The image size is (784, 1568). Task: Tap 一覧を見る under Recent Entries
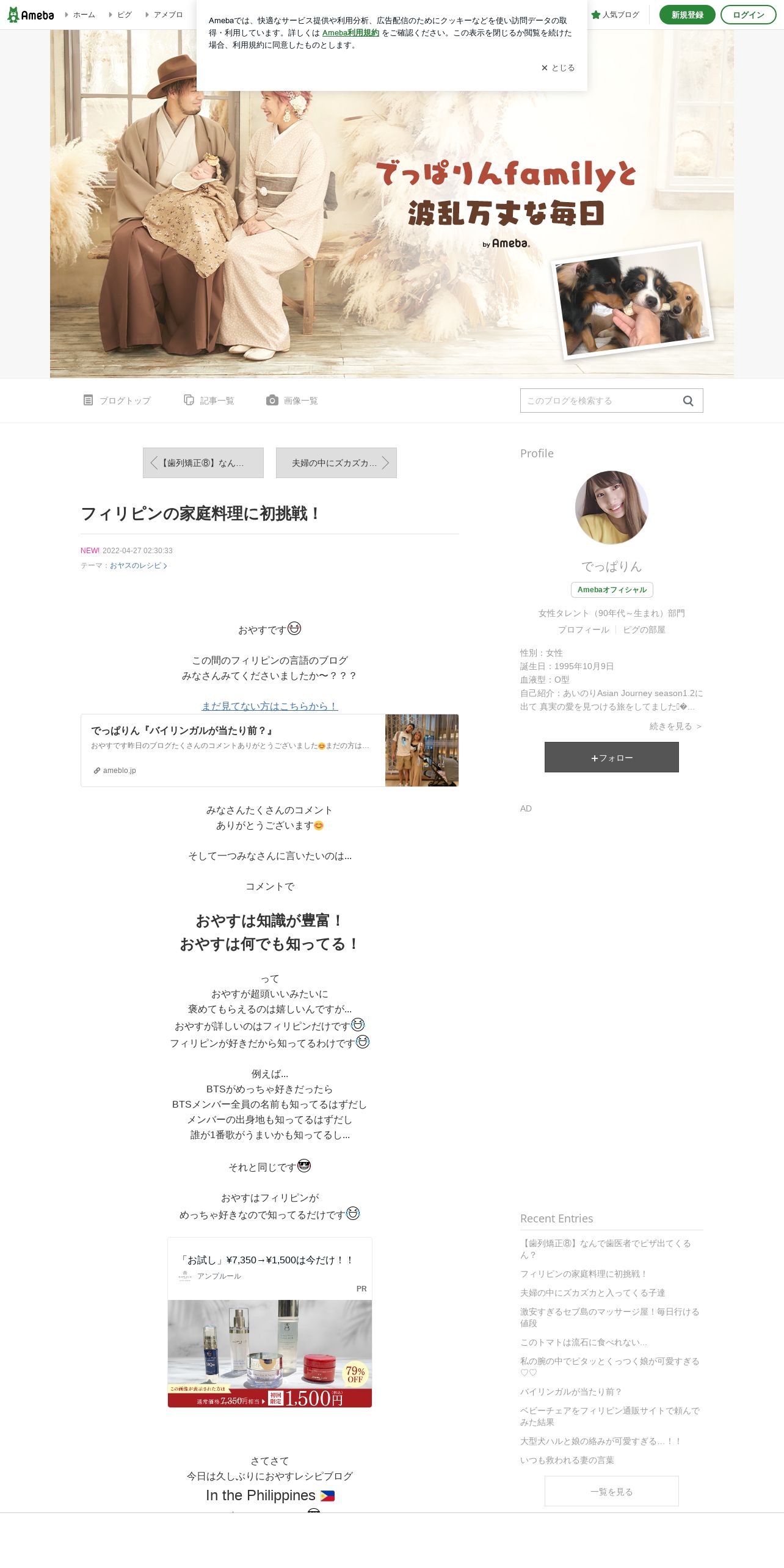[612, 1491]
